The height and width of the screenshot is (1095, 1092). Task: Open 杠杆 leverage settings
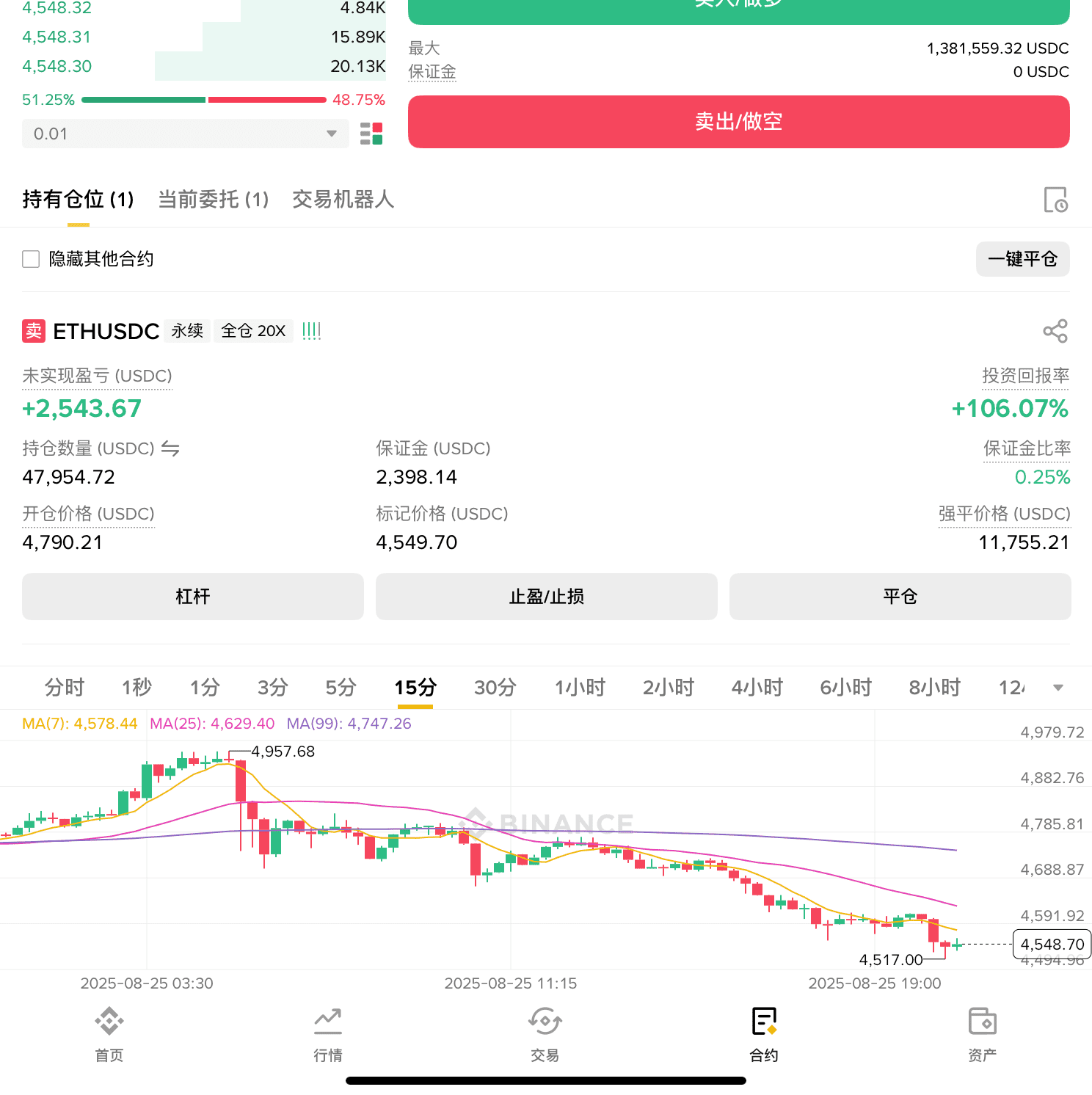click(x=192, y=597)
